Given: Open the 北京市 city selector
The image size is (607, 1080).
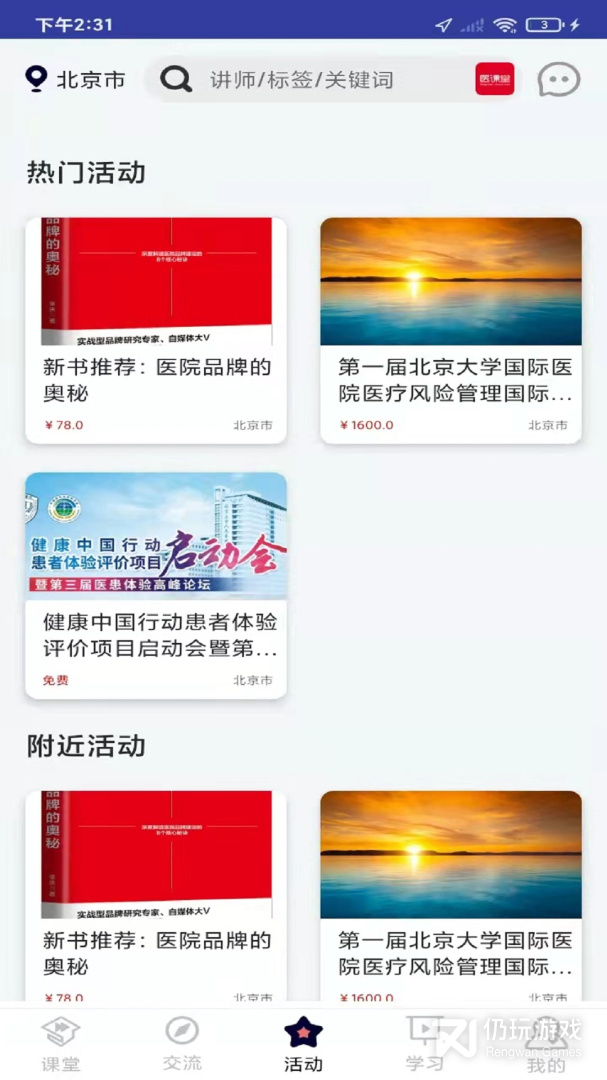Looking at the screenshot, I should pyautogui.click(x=75, y=80).
